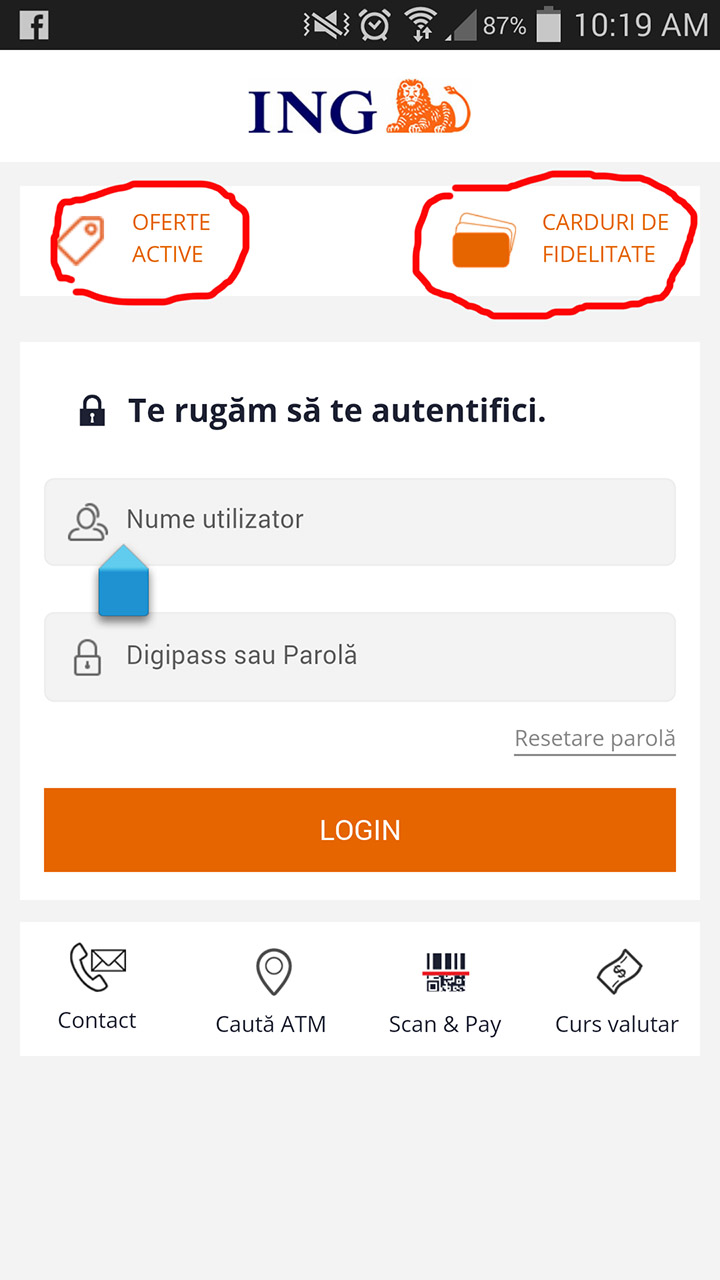This screenshot has height=1280, width=720.
Task: Open Carduri de Fidelitate
Action: pyautogui.click(x=560, y=239)
